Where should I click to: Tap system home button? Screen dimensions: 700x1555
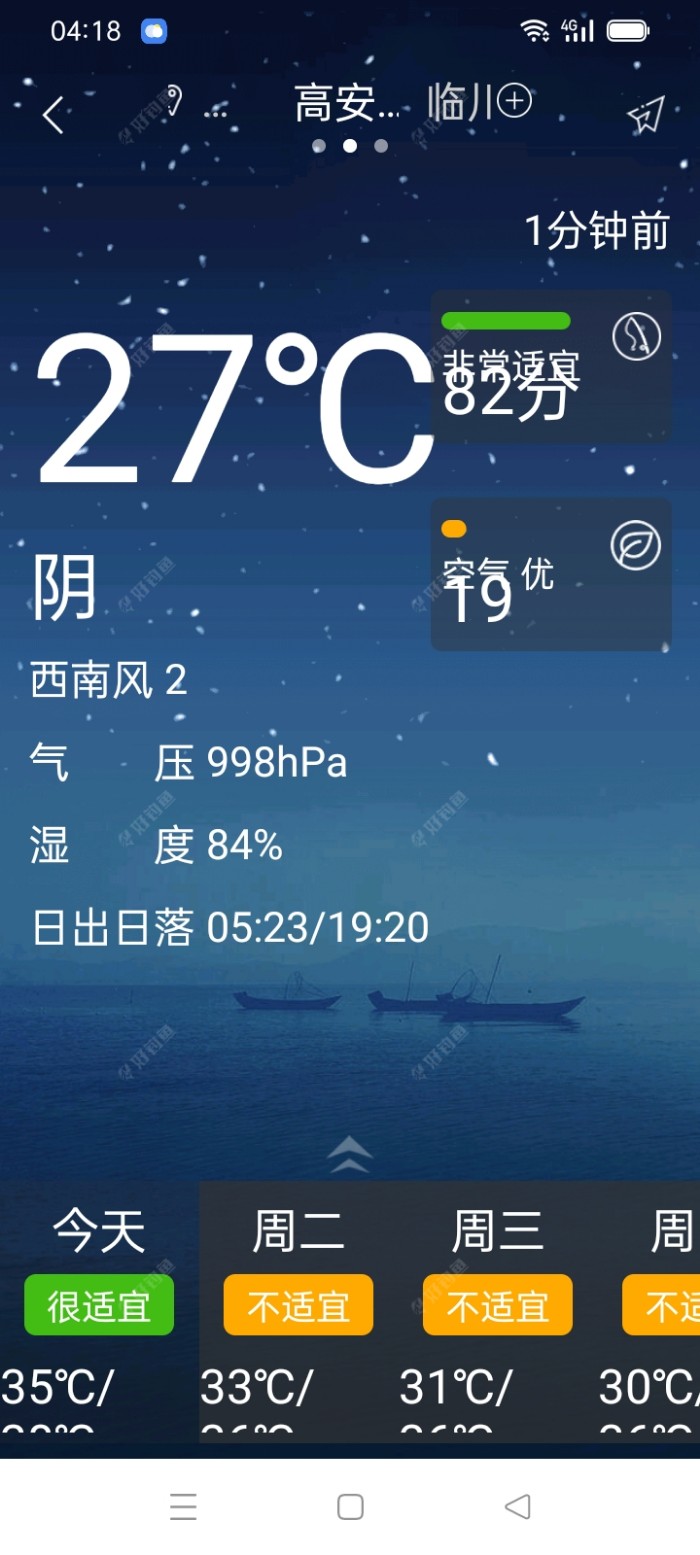pyautogui.click(x=350, y=1507)
